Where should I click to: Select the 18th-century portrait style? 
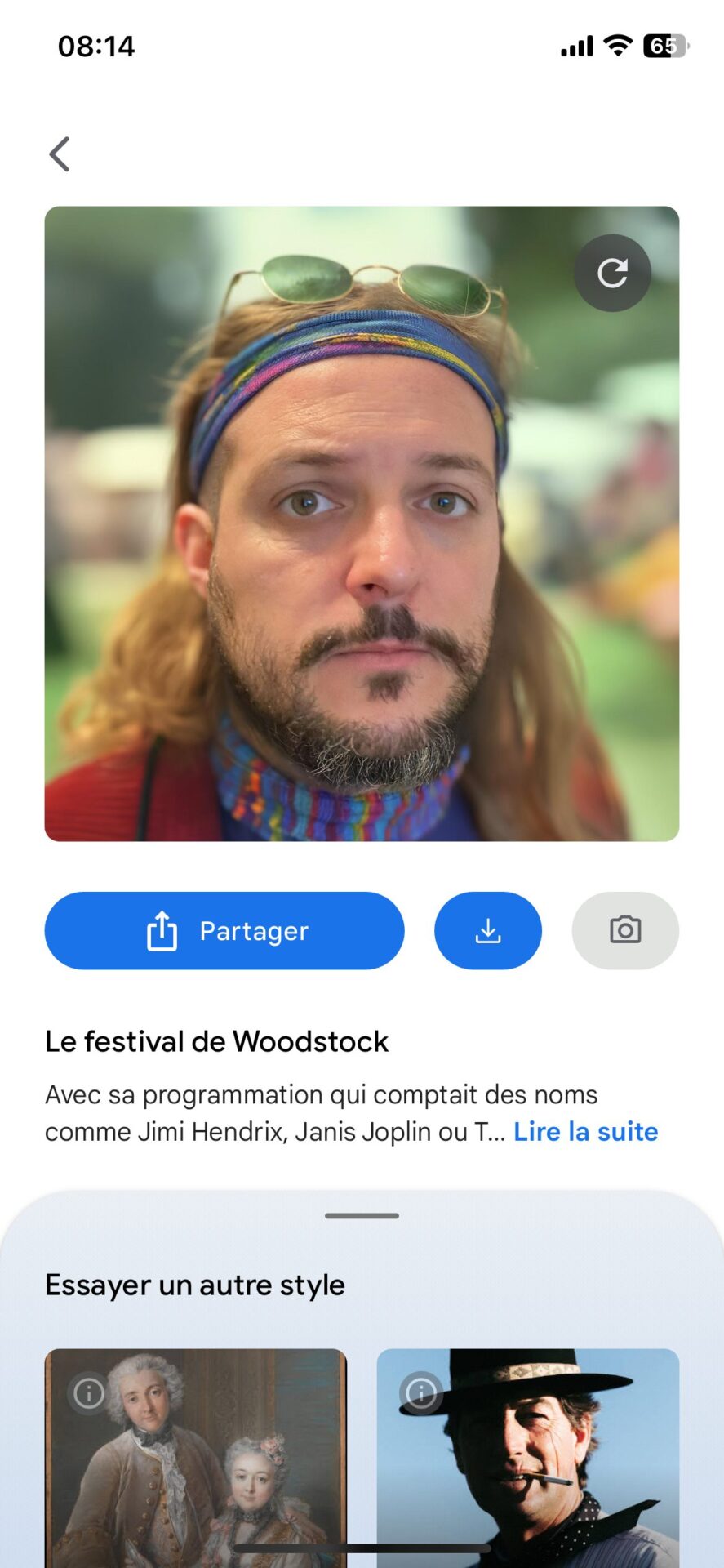pyautogui.click(x=196, y=1458)
